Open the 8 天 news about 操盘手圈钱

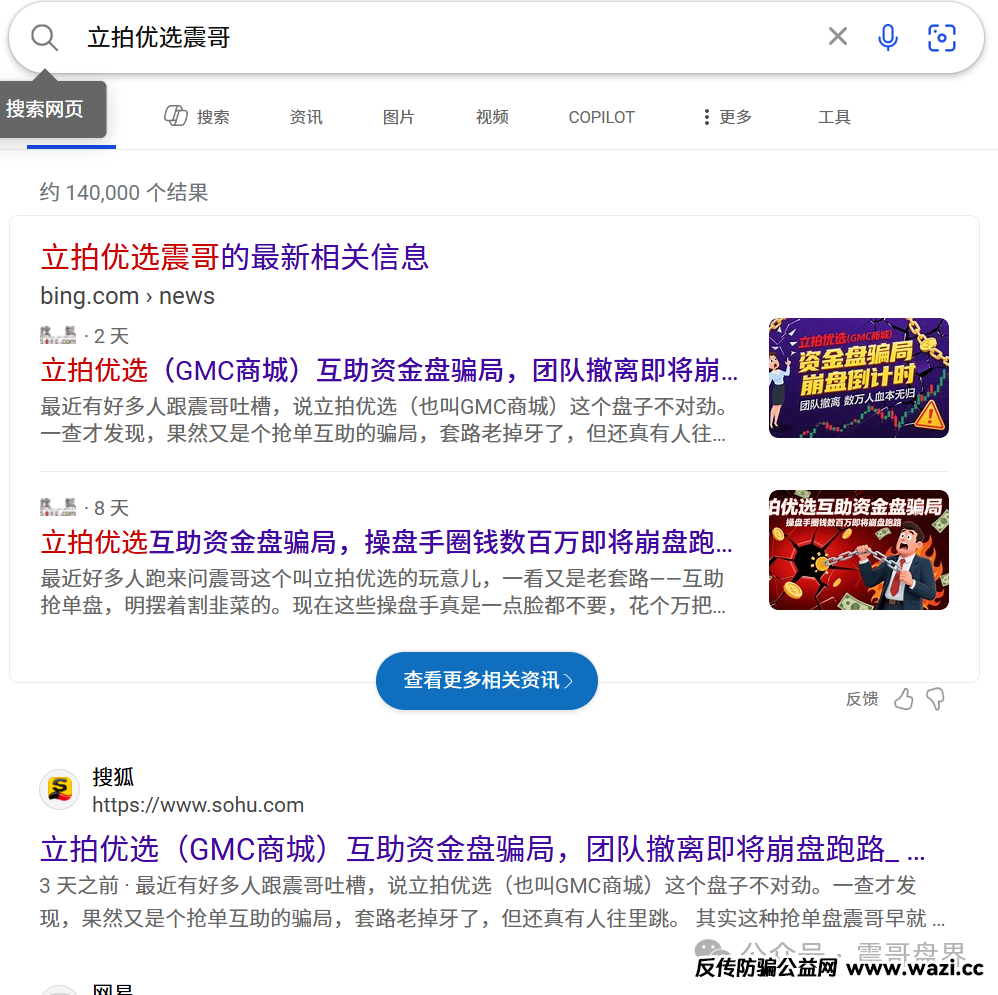pos(386,543)
